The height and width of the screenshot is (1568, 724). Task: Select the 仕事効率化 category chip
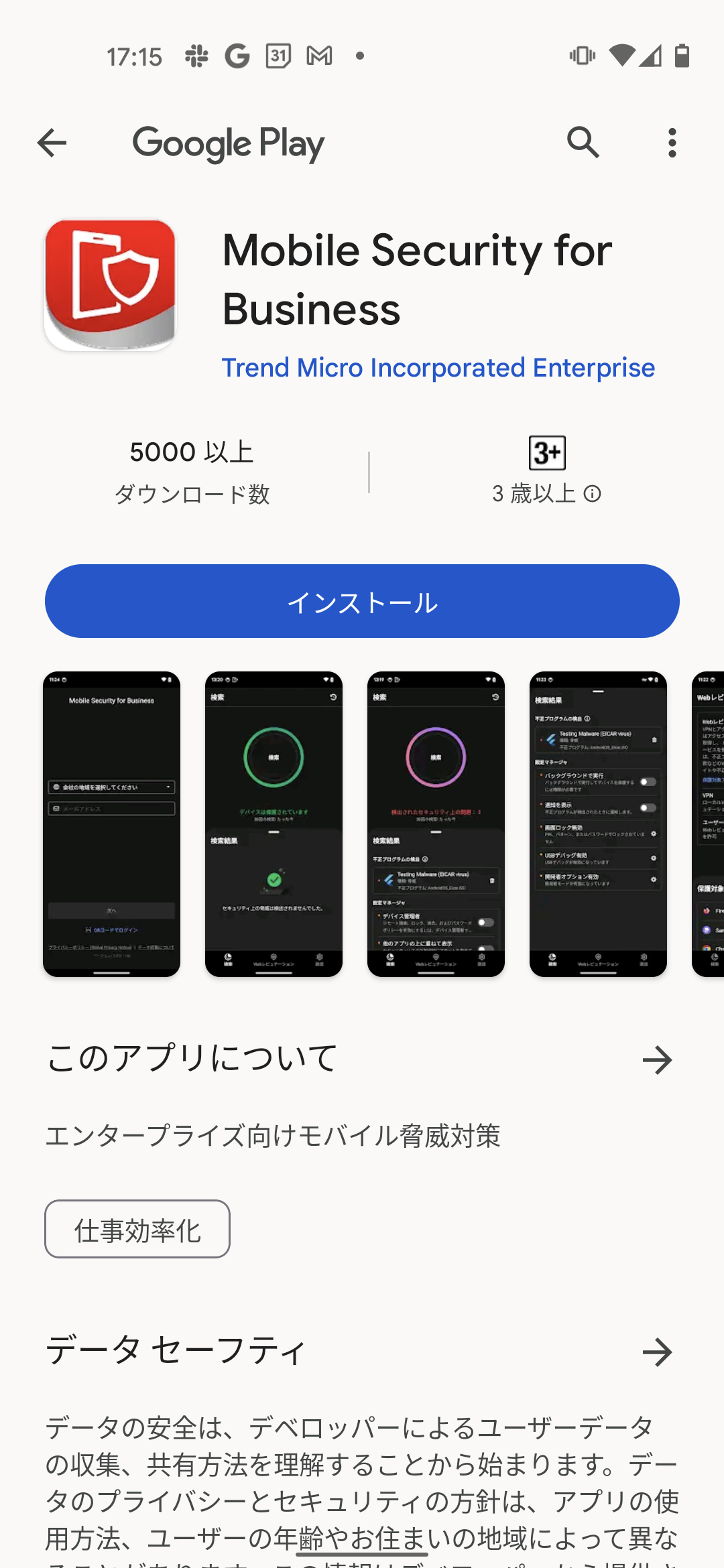pyautogui.click(x=137, y=1229)
